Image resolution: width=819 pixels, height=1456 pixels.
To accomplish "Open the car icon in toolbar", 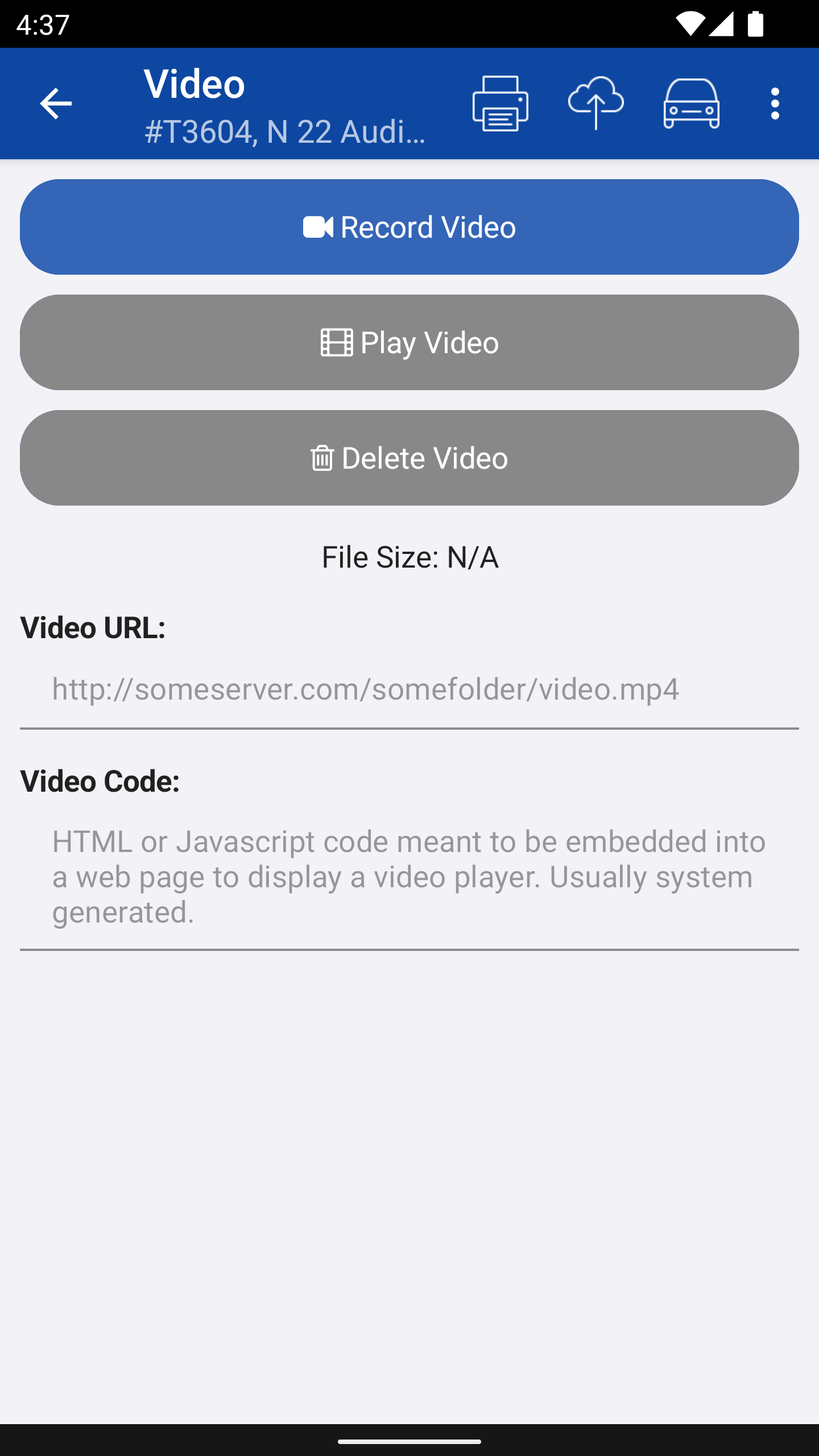I will coord(691,104).
